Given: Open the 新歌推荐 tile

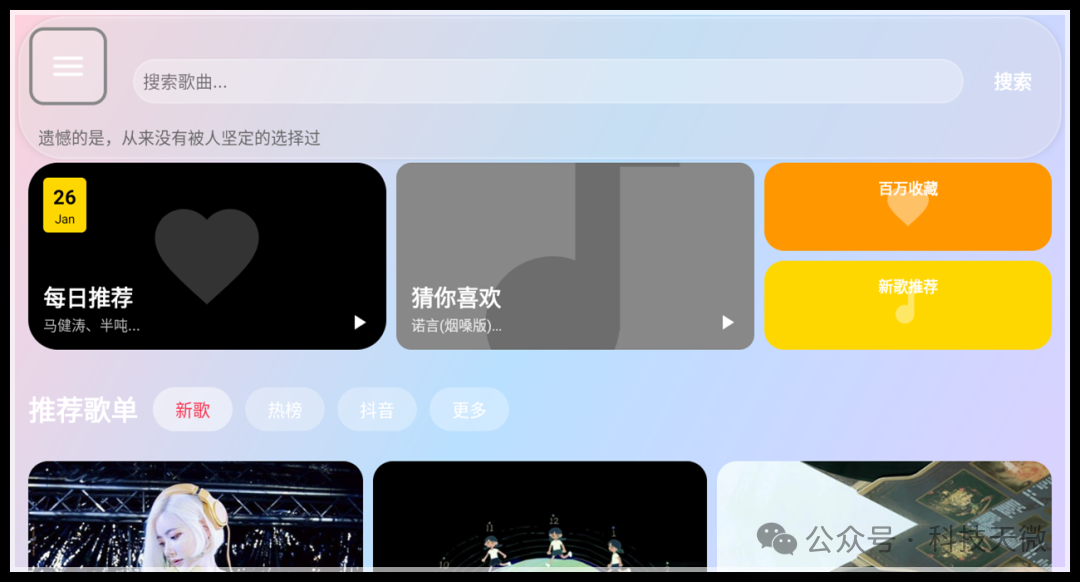Looking at the screenshot, I should 908,305.
